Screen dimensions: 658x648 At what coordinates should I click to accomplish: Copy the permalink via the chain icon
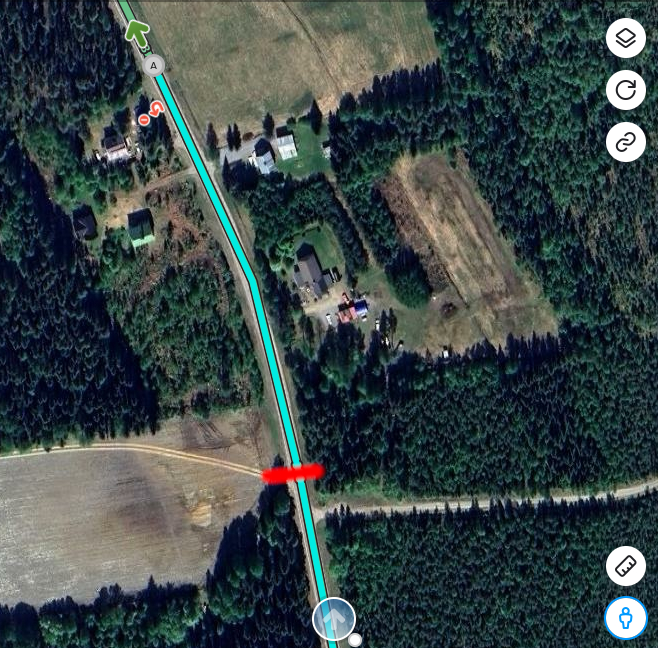pyautogui.click(x=625, y=142)
